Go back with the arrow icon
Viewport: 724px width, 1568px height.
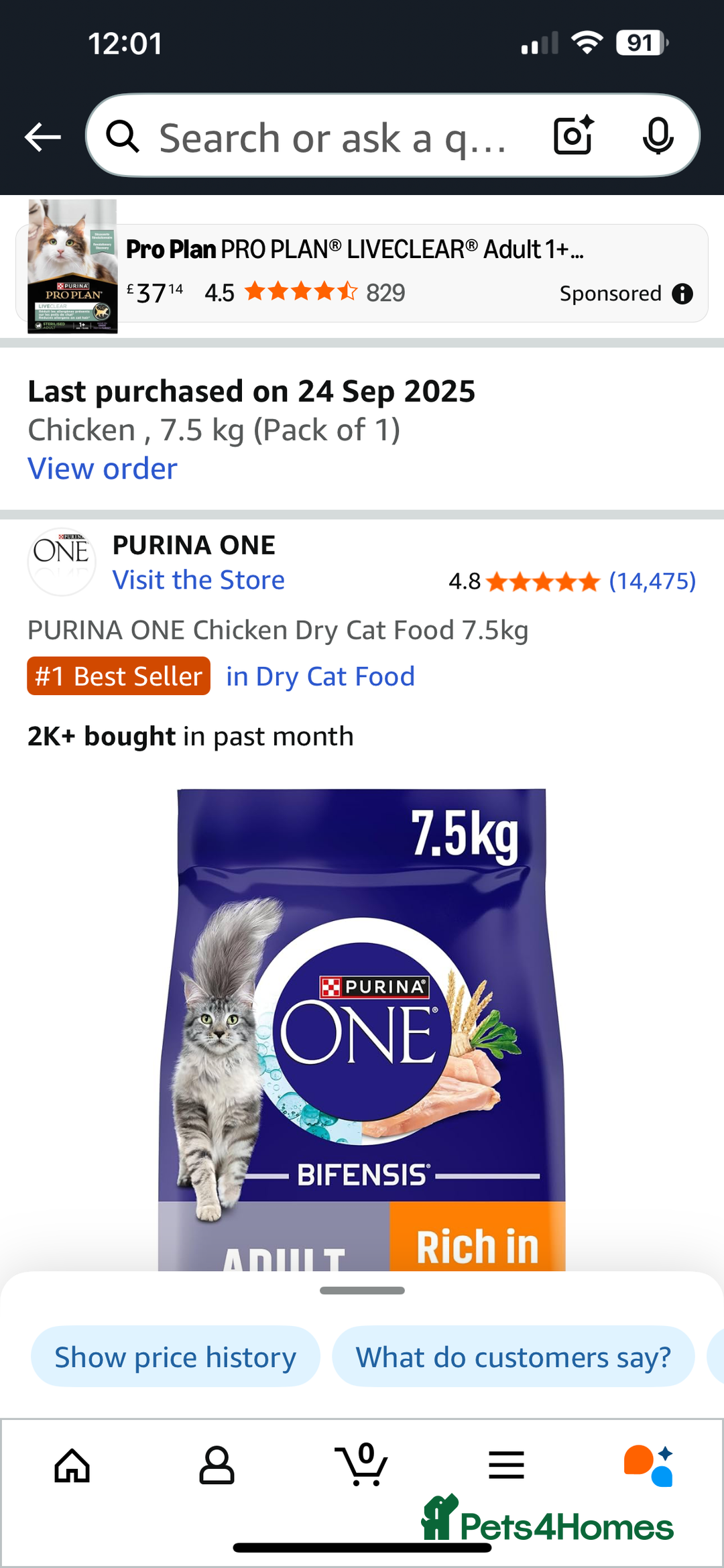pos(43,137)
